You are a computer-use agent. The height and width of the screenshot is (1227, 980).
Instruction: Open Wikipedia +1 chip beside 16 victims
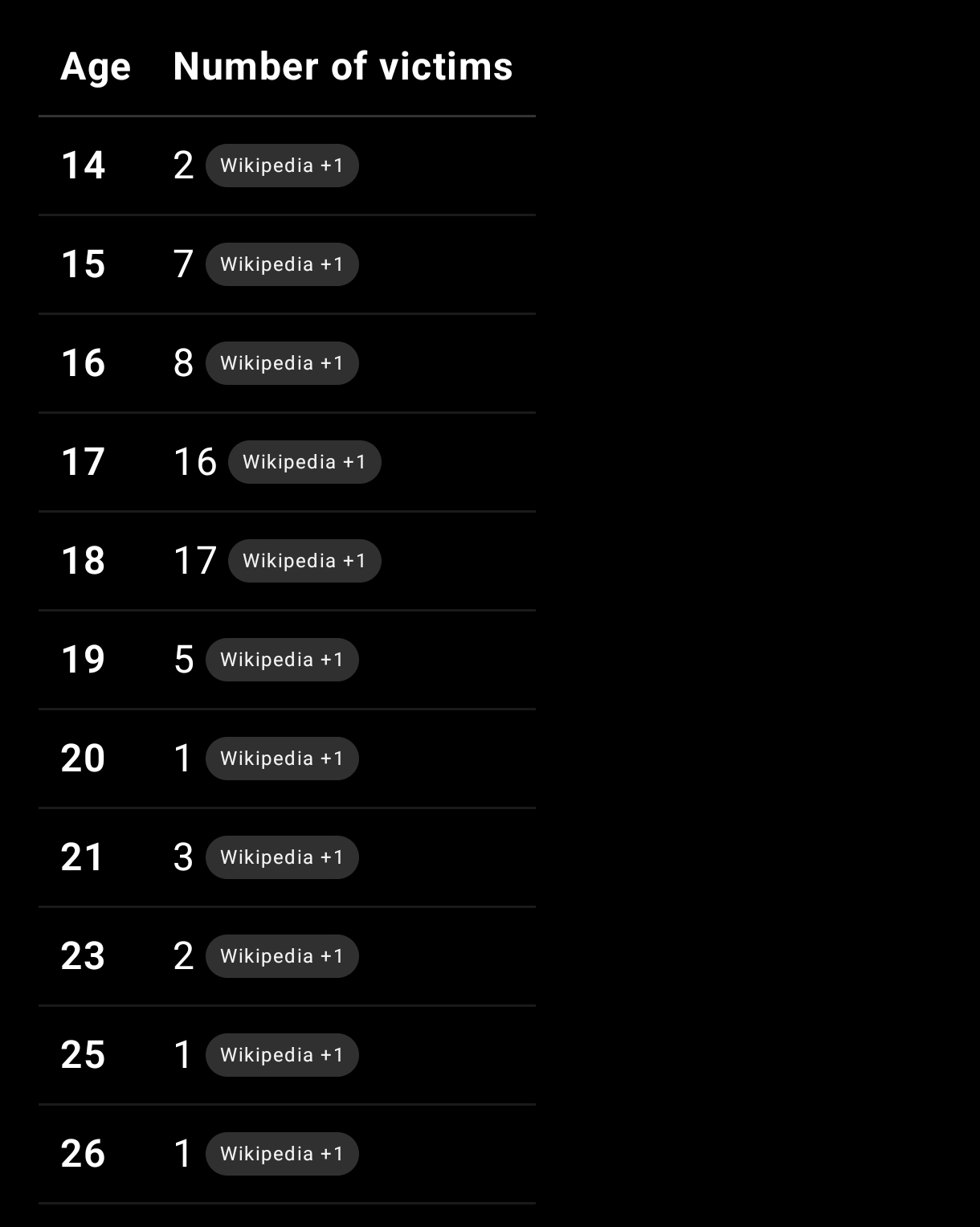304,462
